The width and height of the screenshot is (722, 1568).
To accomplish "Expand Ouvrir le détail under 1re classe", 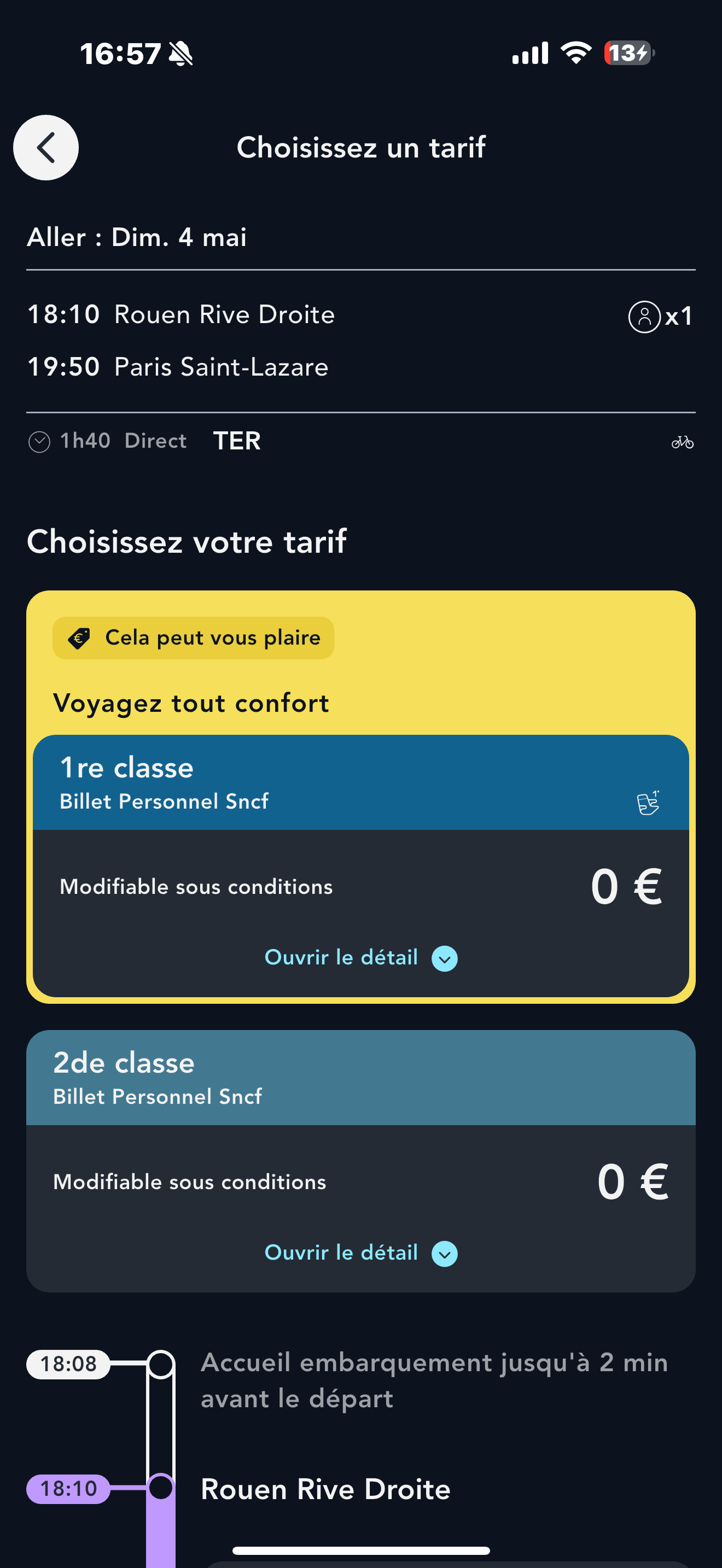I will 360,957.
